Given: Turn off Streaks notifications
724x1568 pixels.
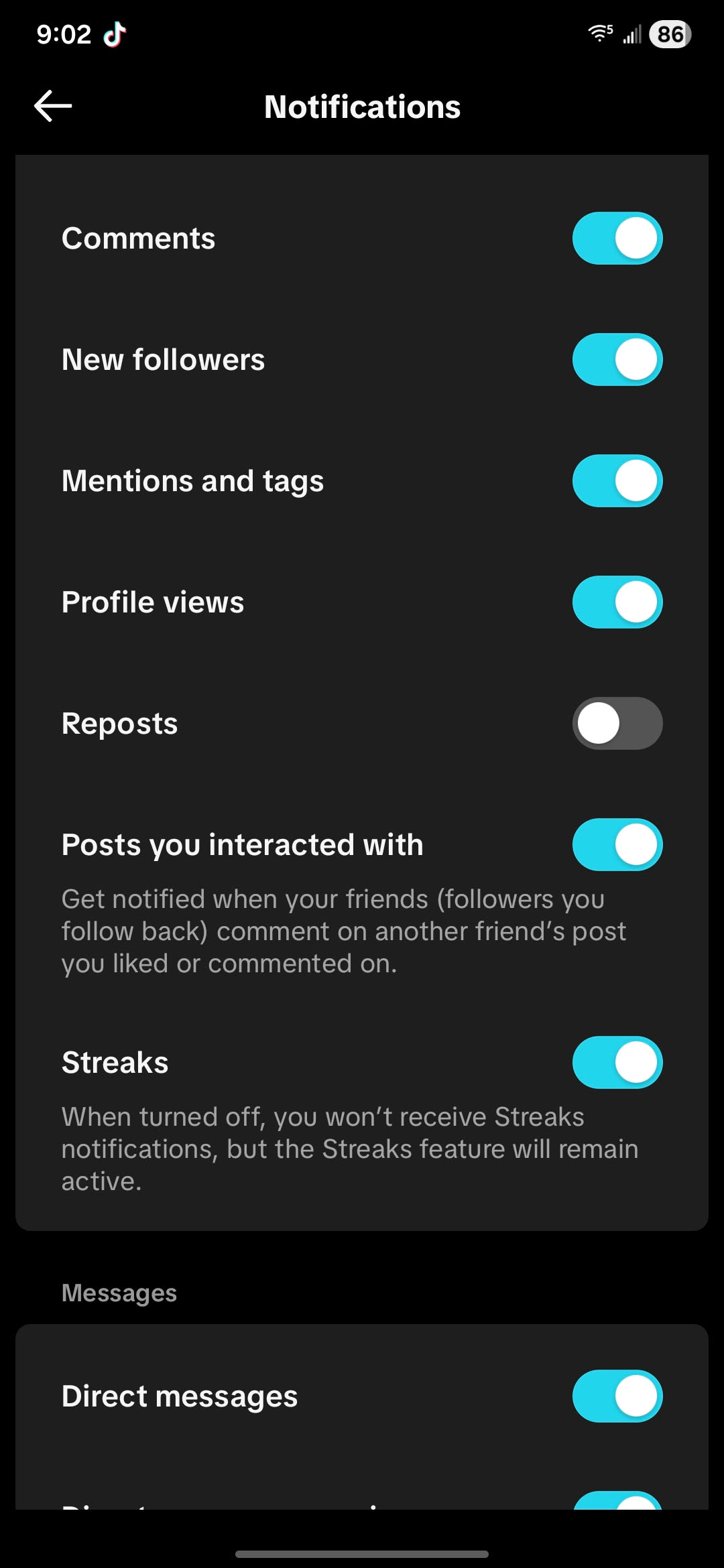Looking at the screenshot, I should (x=617, y=1063).
